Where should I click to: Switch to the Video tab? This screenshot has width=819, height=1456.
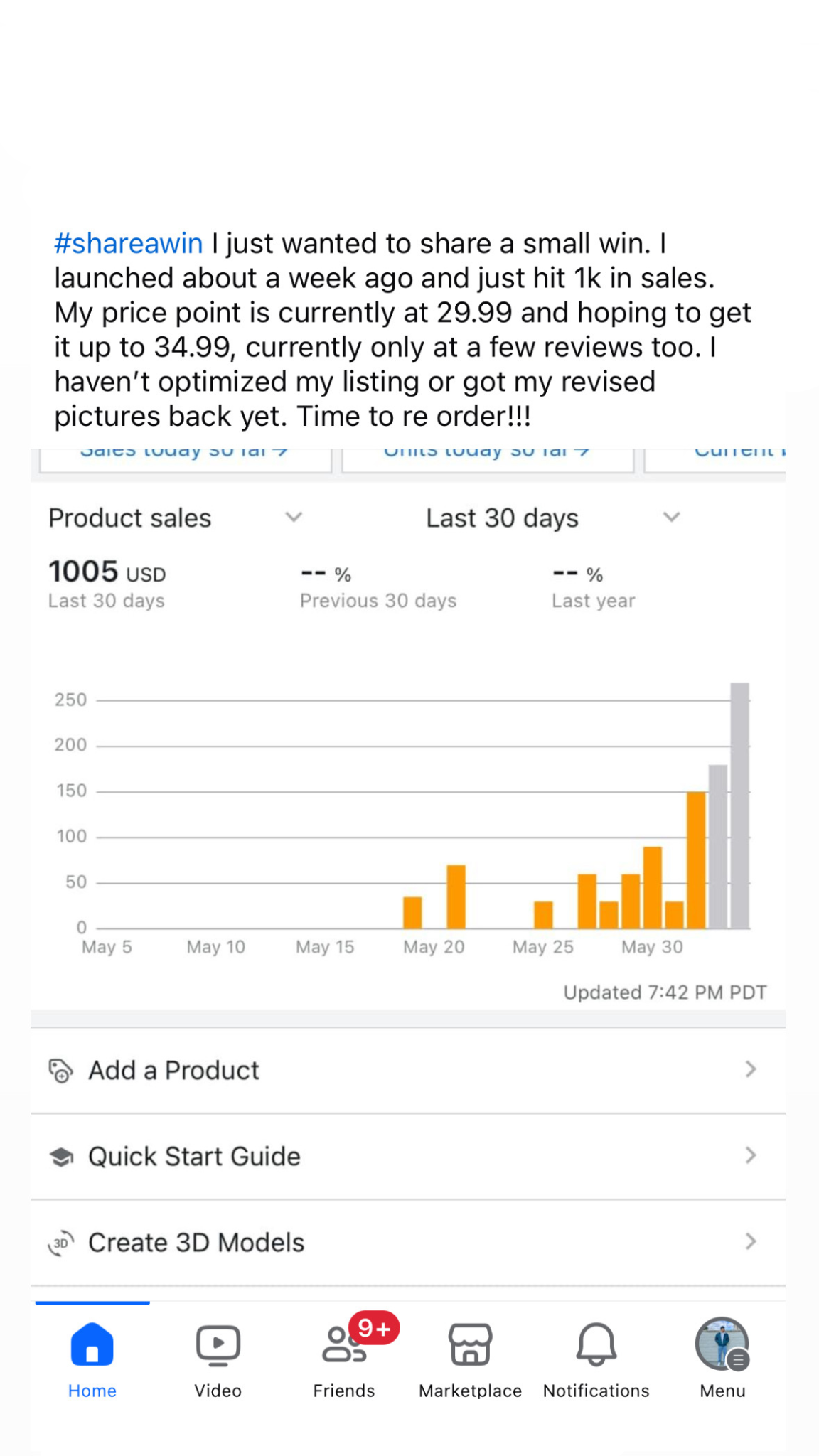coord(218,1358)
